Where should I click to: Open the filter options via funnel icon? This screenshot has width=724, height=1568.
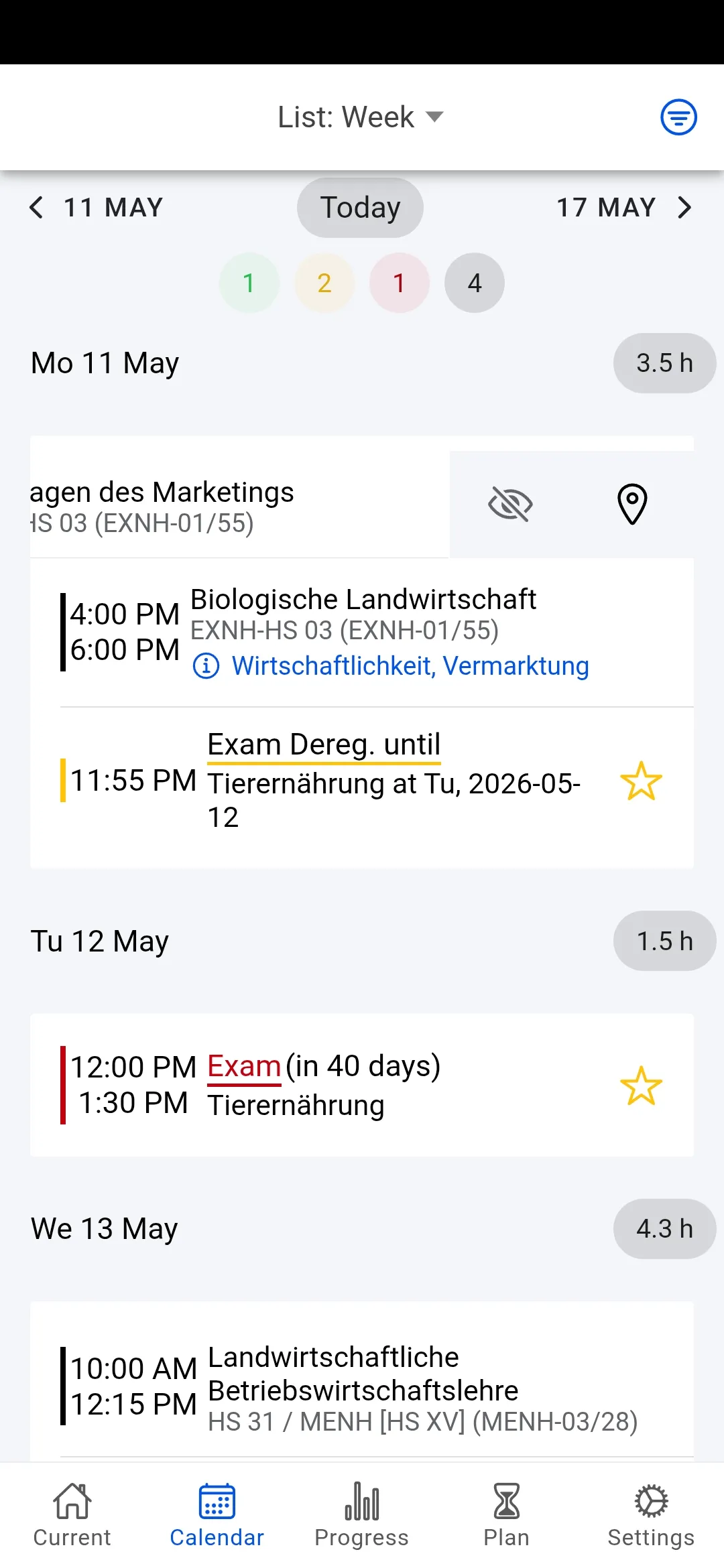click(678, 117)
